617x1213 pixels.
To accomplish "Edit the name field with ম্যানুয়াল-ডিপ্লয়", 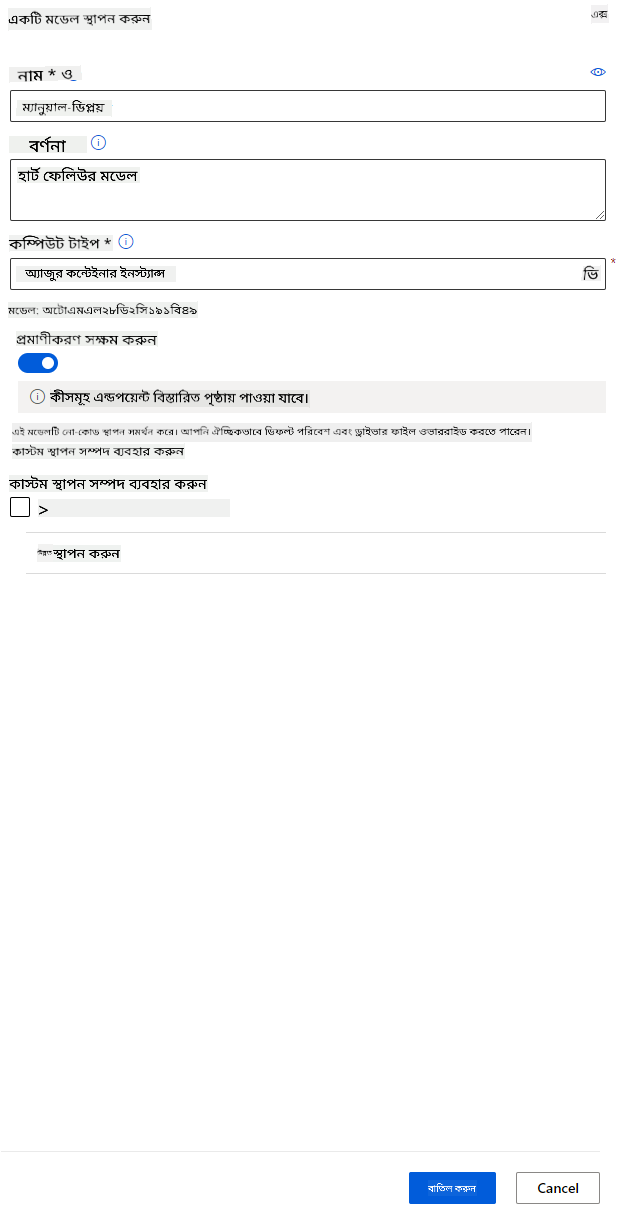I will [x=307, y=106].
